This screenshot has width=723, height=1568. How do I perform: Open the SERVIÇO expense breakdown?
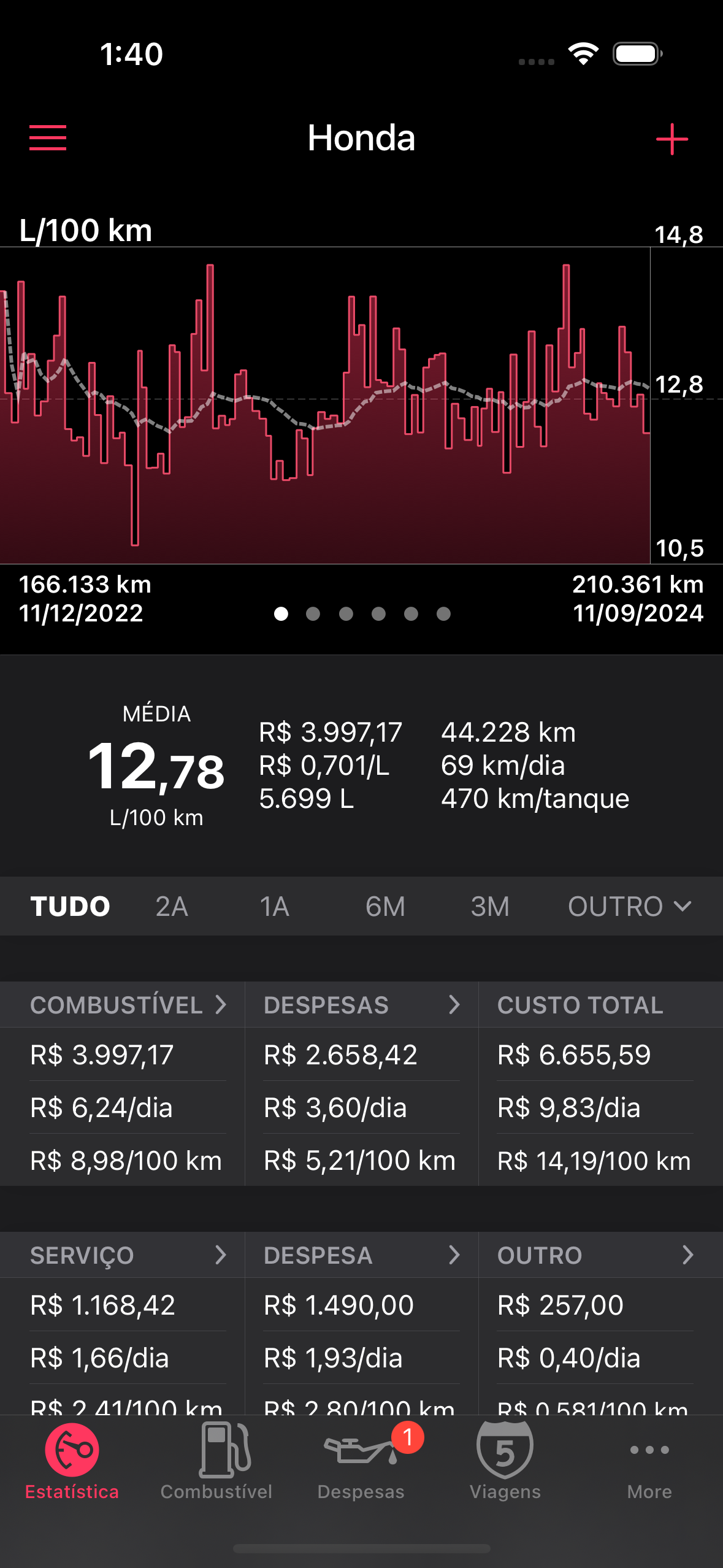pyautogui.click(x=123, y=1255)
